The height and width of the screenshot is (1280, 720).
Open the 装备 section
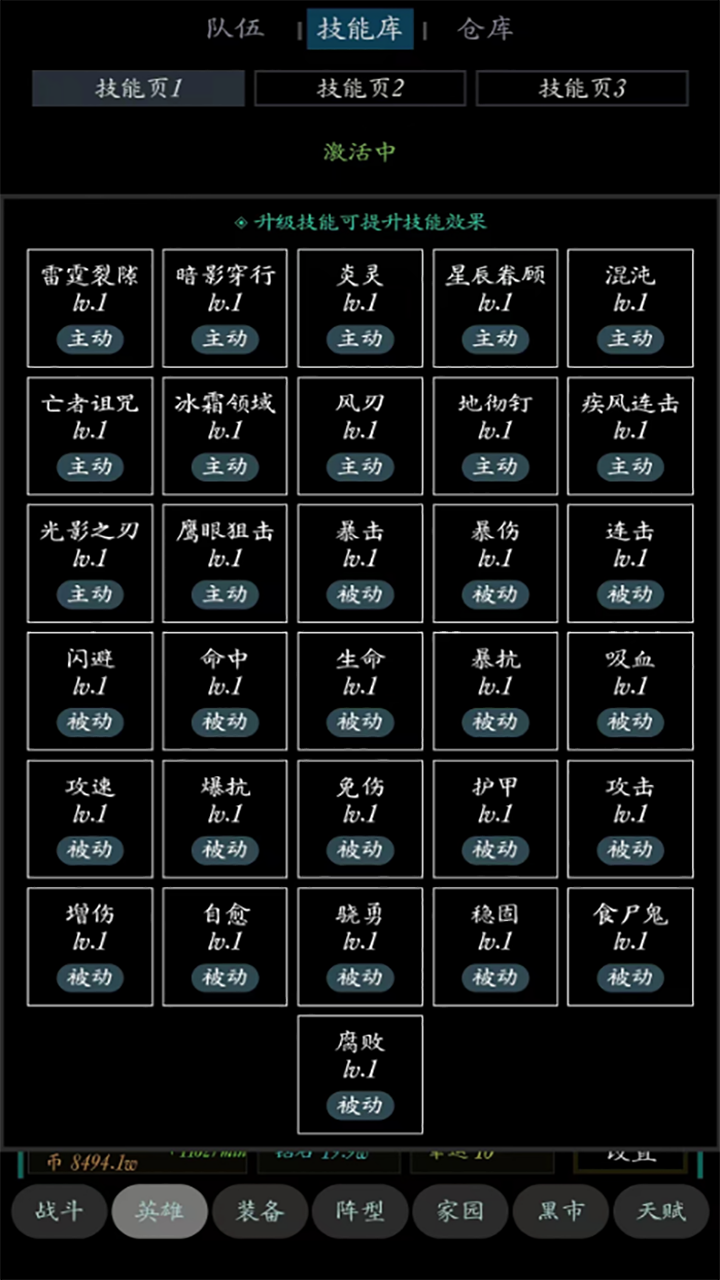260,1211
